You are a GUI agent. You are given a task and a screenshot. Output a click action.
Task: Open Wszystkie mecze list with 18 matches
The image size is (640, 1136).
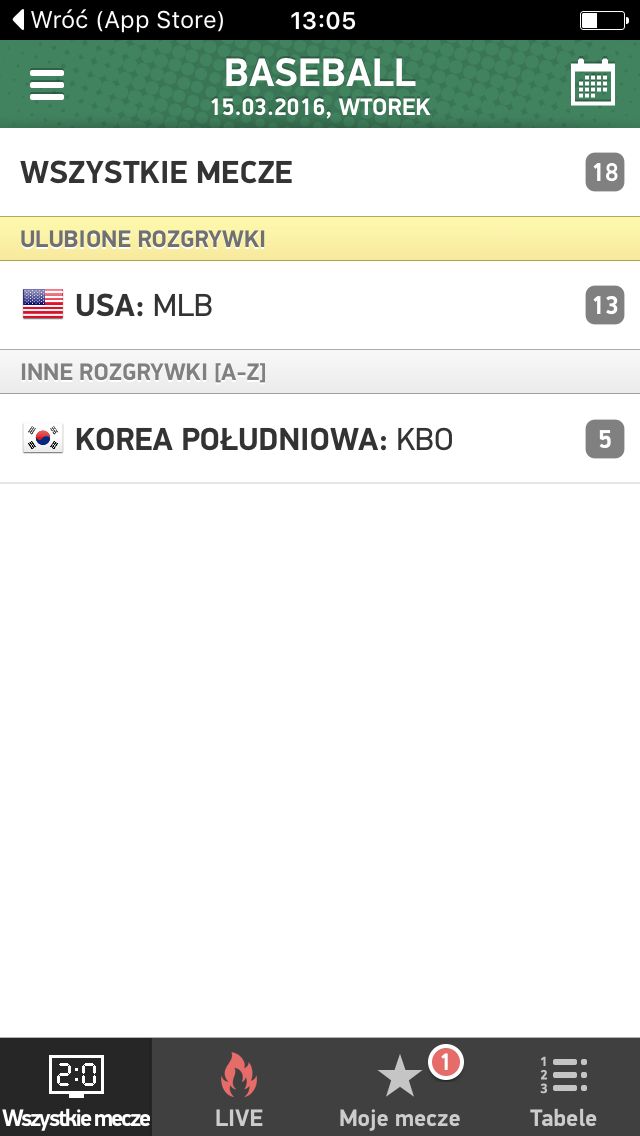pos(320,172)
